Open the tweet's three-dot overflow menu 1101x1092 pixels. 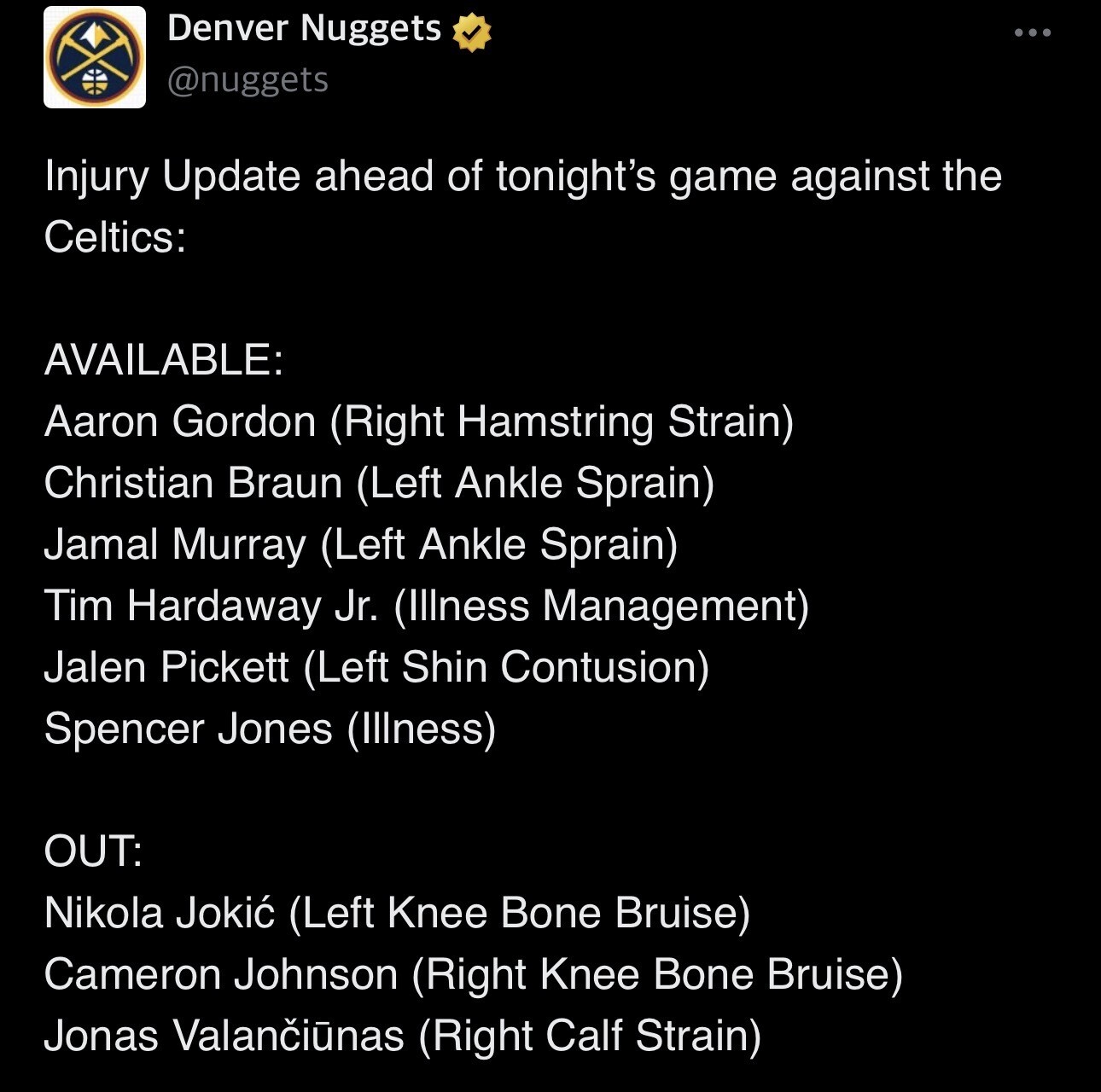tap(1032, 33)
